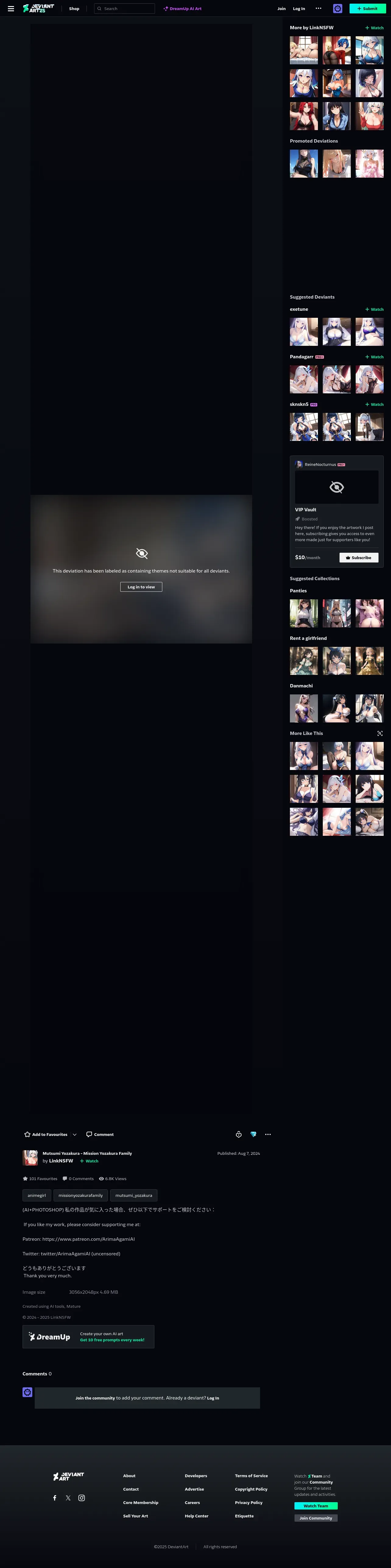Open the hamburger menu
Screen dimensions: 391x1568
pyautogui.click(x=11, y=9)
